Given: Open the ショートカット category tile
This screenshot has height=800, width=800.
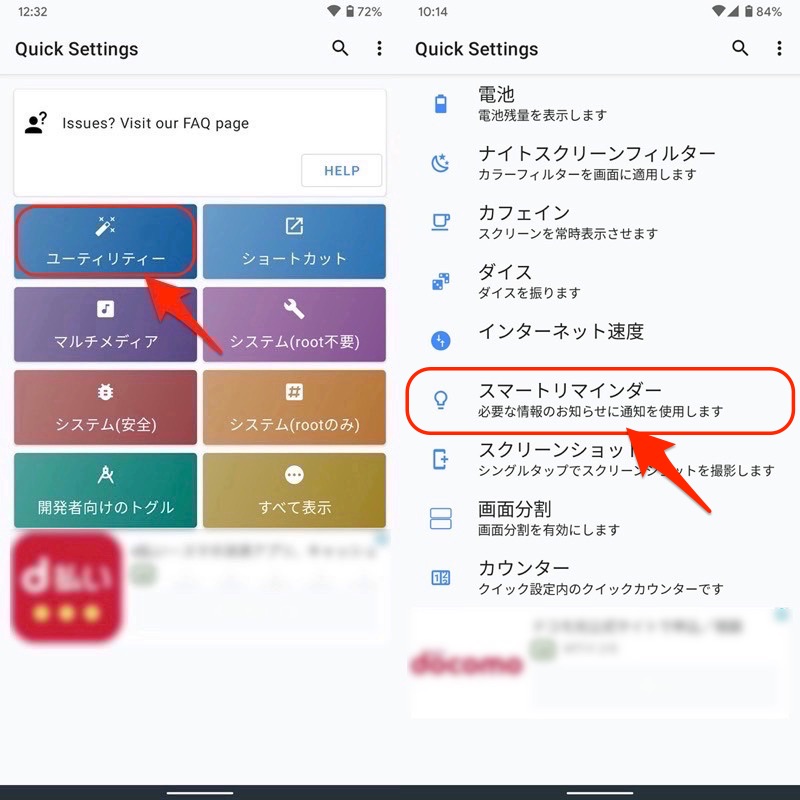Looking at the screenshot, I should [x=294, y=241].
